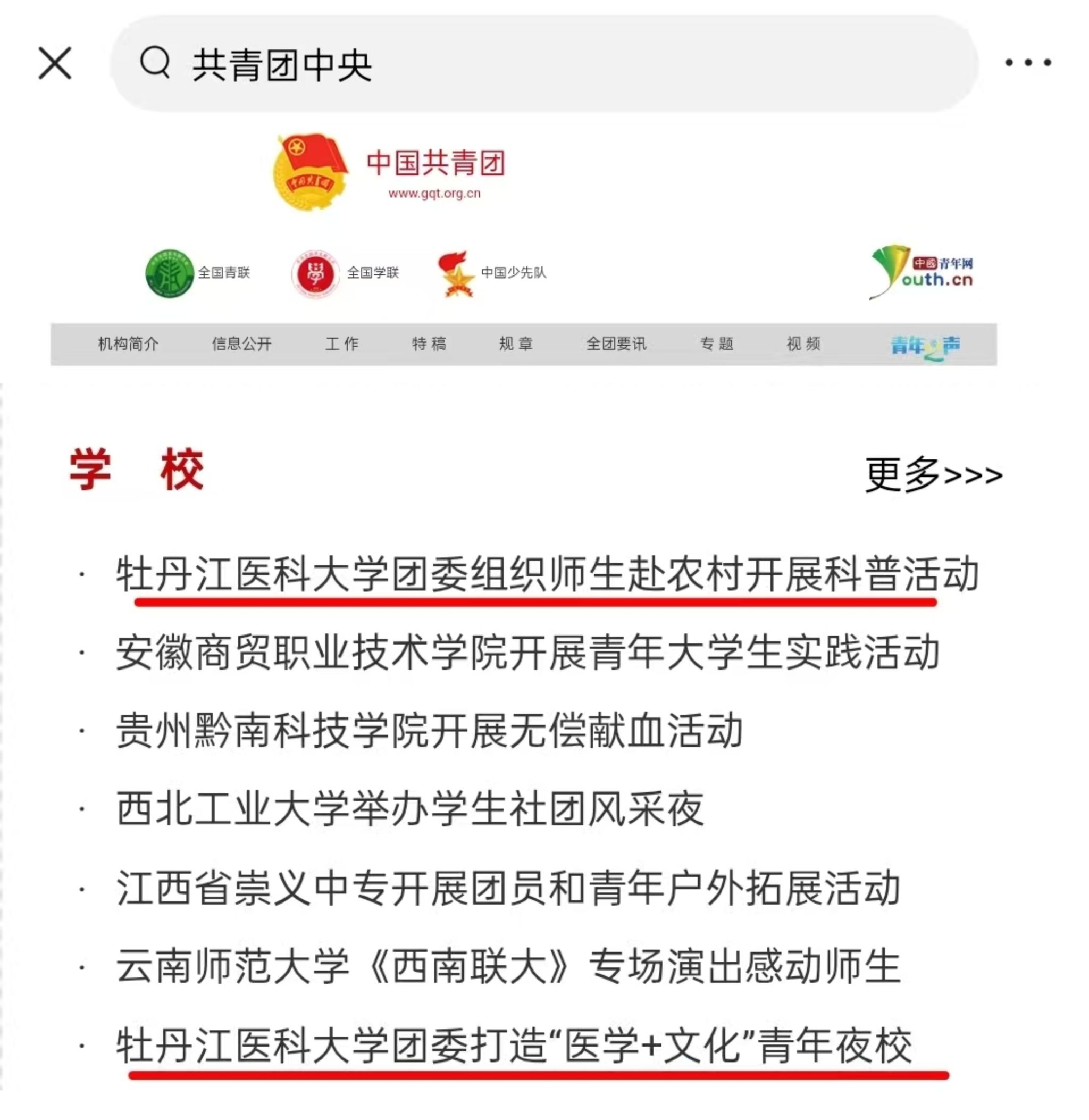The width and height of the screenshot is (1089, 1120).
Task: Tap the search field showing 共青团中央
Action: tap(543, 64)
